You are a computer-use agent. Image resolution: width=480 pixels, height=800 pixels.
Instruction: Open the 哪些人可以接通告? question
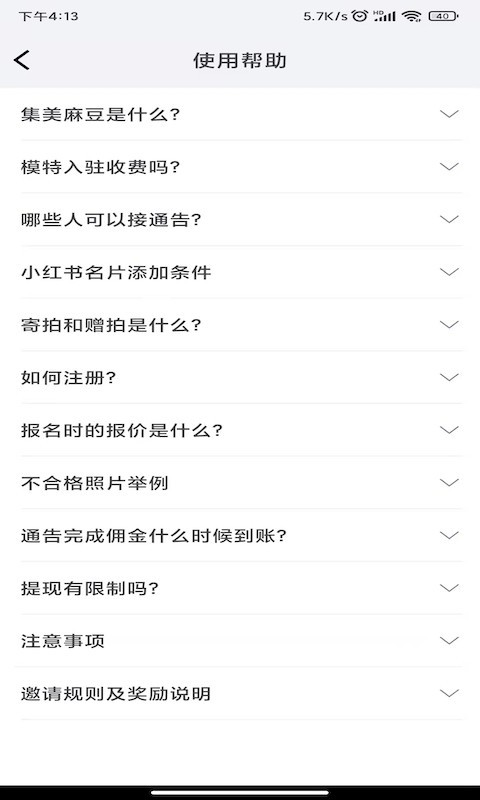pos(240,219)
